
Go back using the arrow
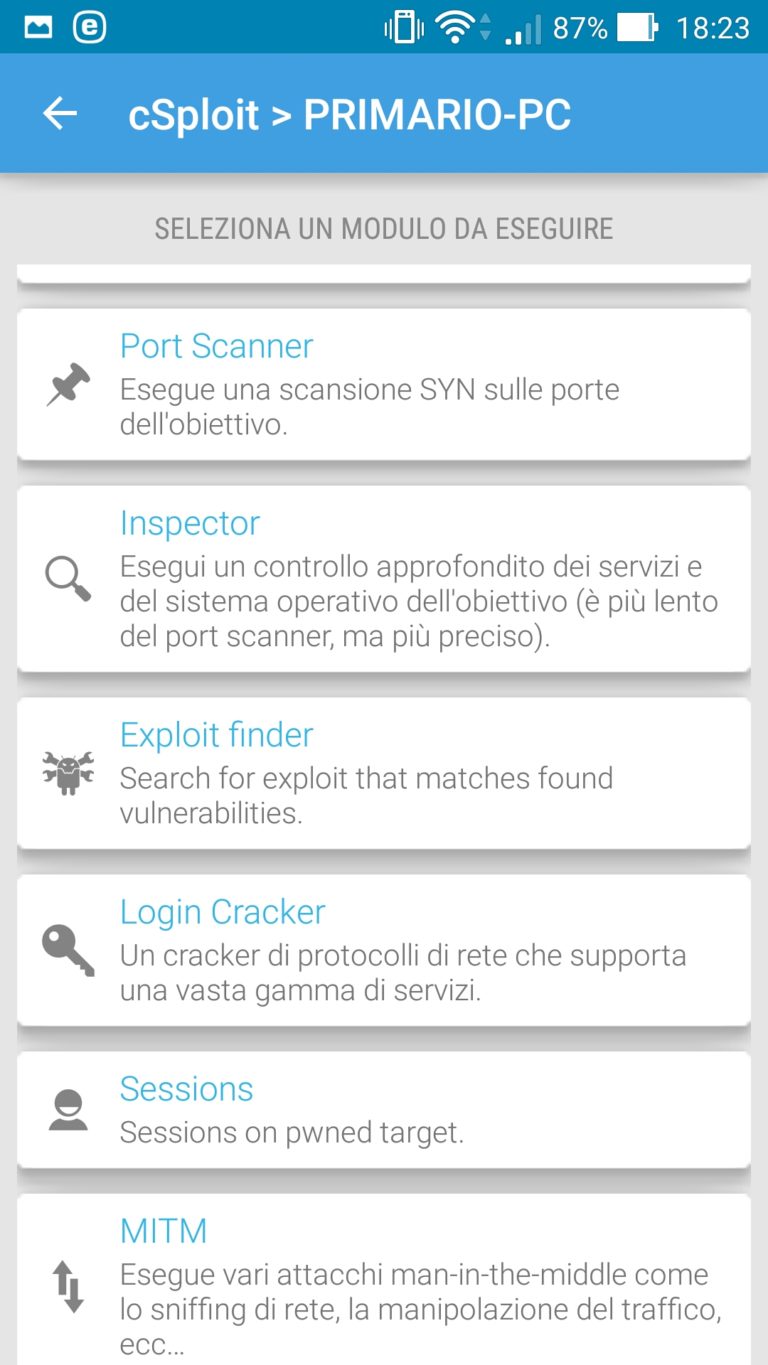pyautogui.click(x=60, y=114)
